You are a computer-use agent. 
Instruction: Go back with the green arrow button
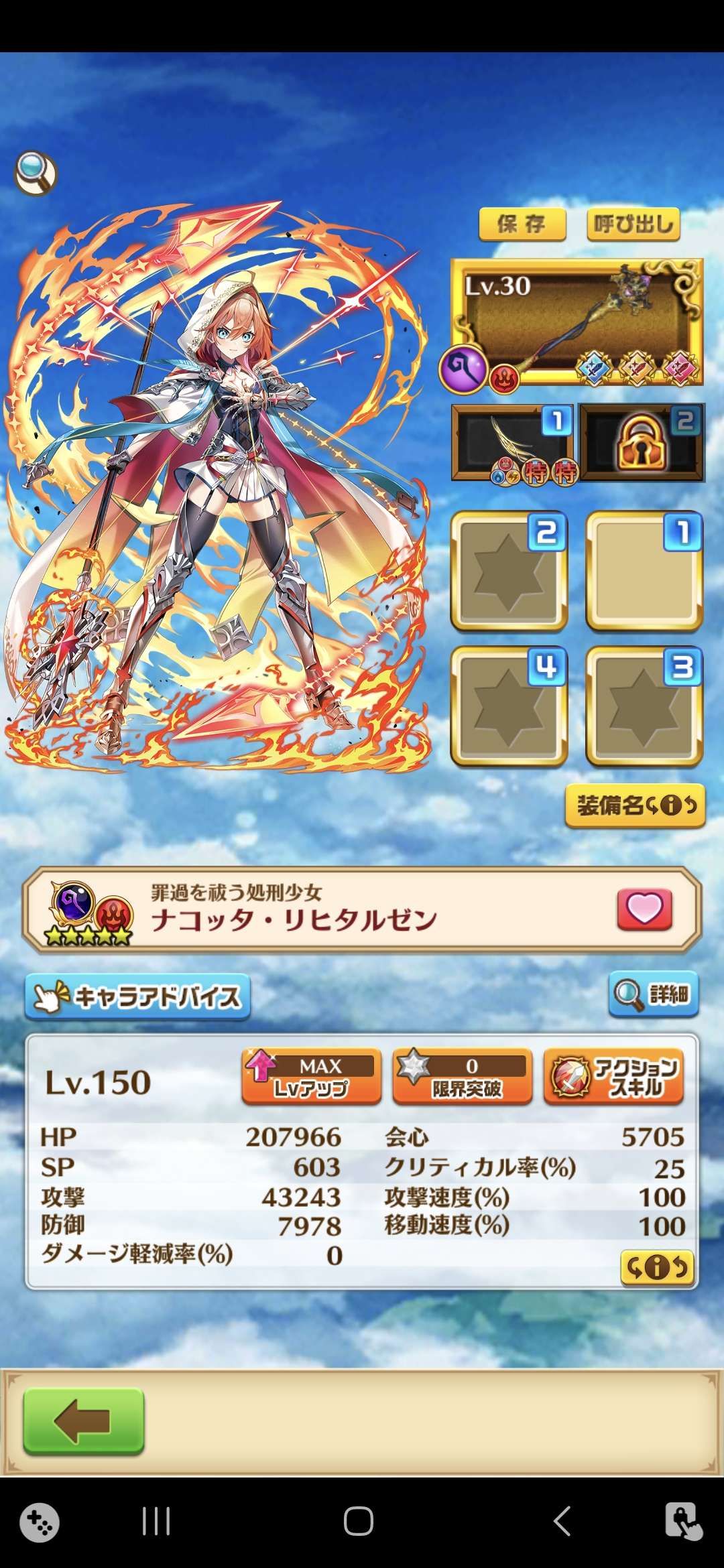click(84, 1421)
